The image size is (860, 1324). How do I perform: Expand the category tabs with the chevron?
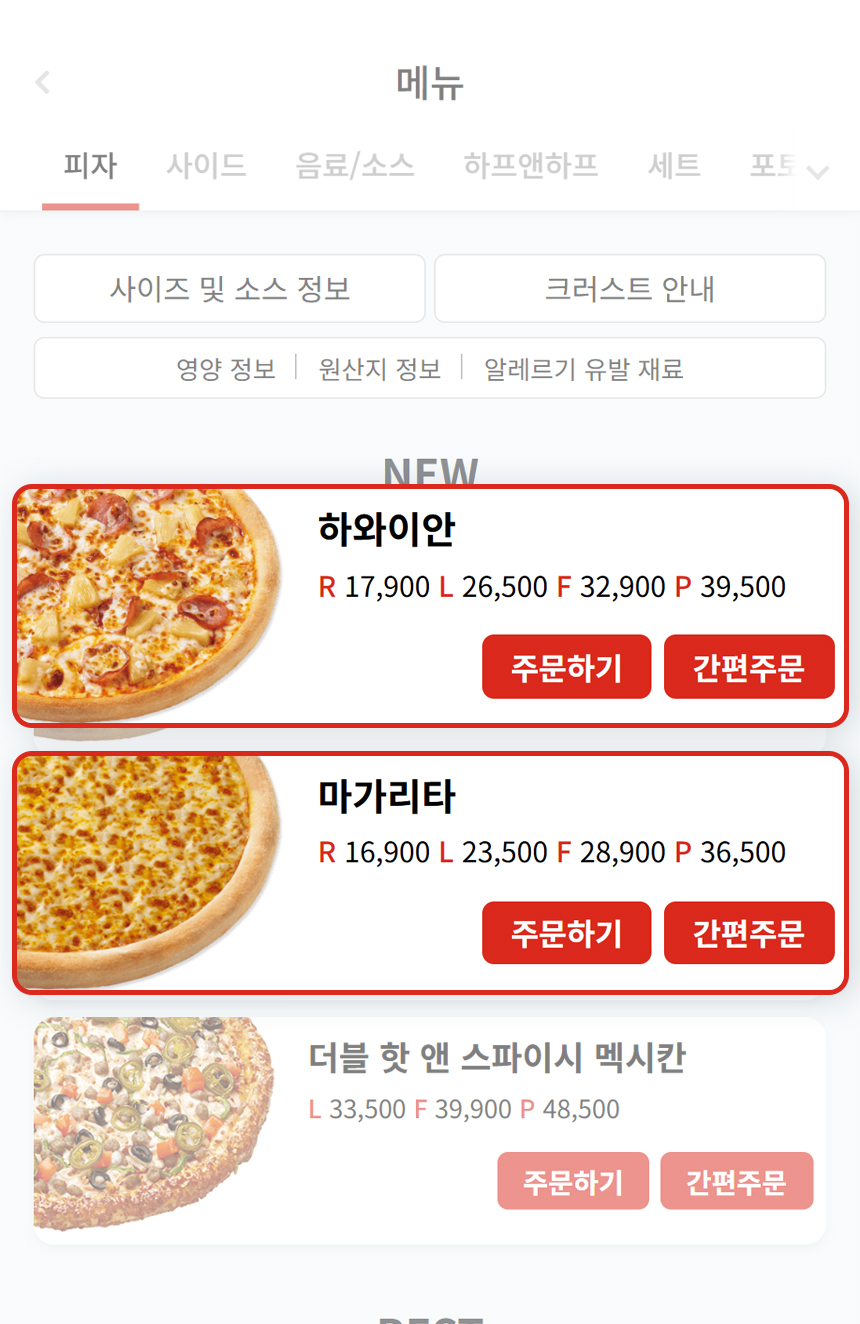(x=818, y=172)
